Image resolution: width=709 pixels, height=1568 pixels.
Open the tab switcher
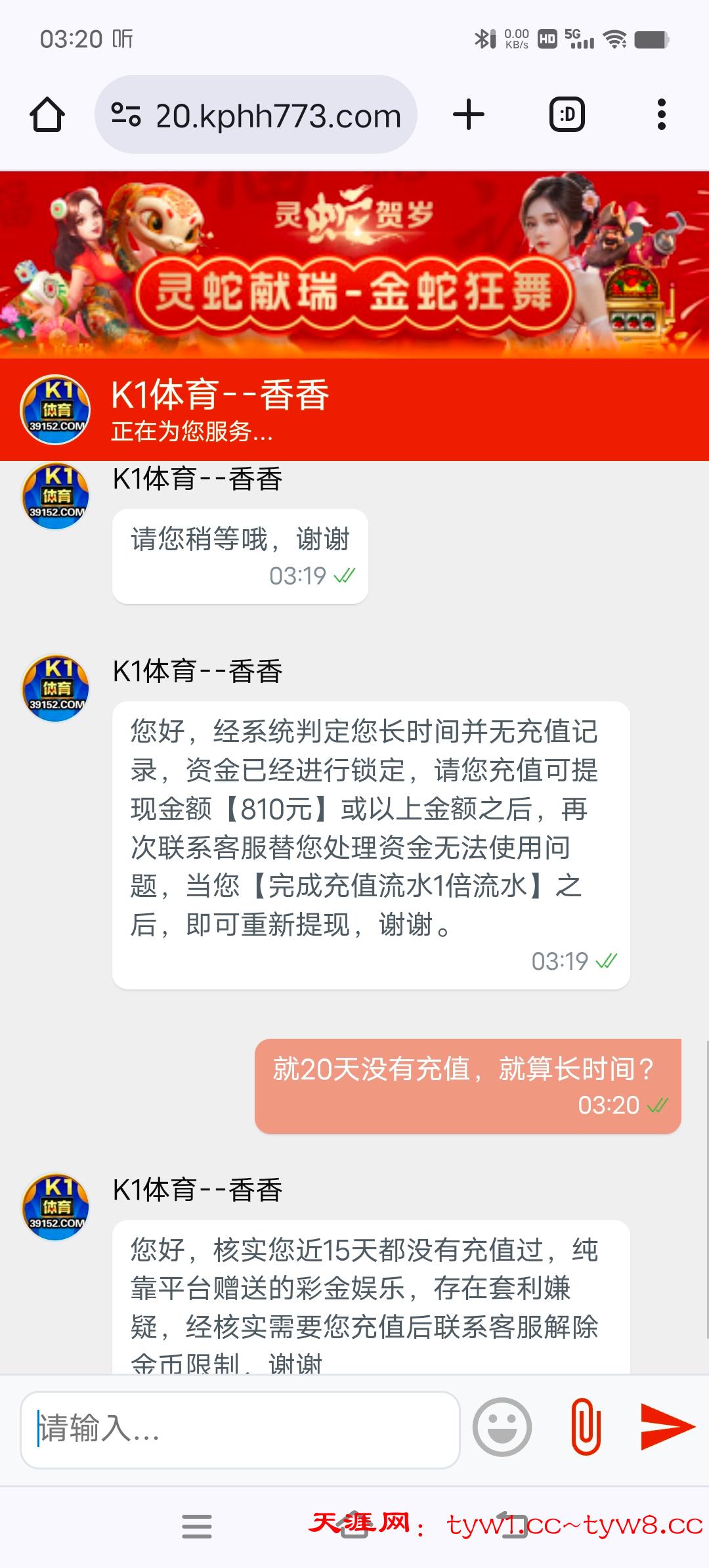(x=567, y=115)
